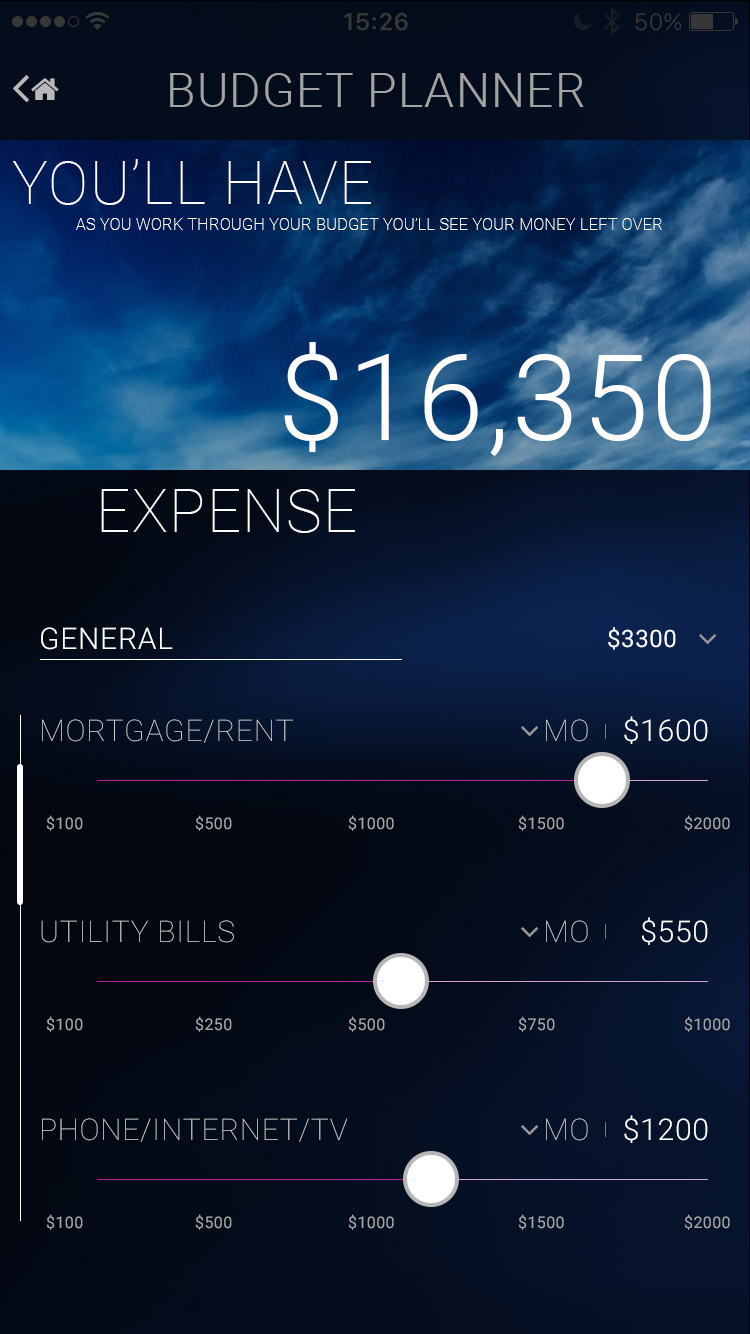Screen dimensions: 750x1334
Task: Open the MO period dropdown for Mortgage/Rent
Action: click(555, 731)
